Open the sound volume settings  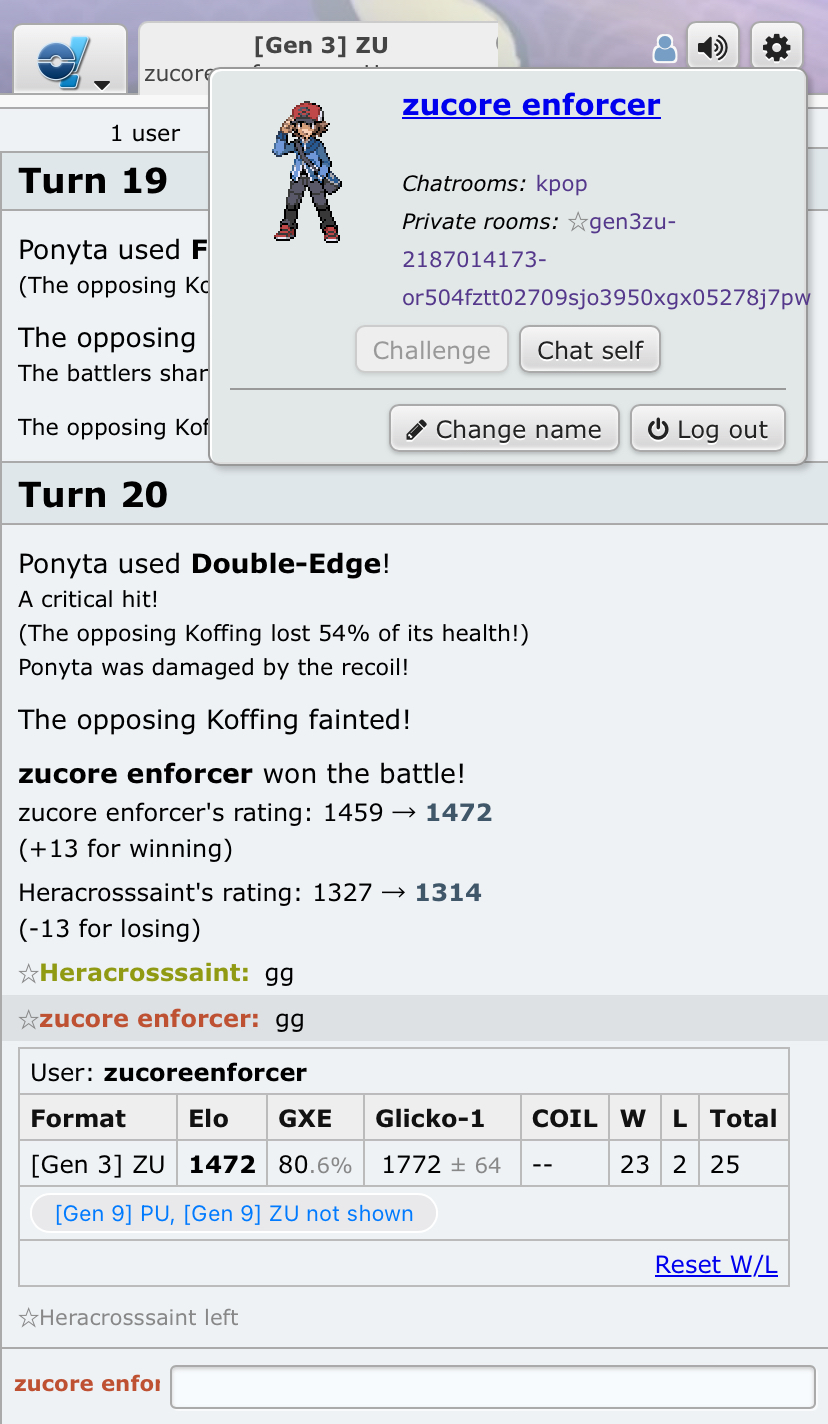713,47
